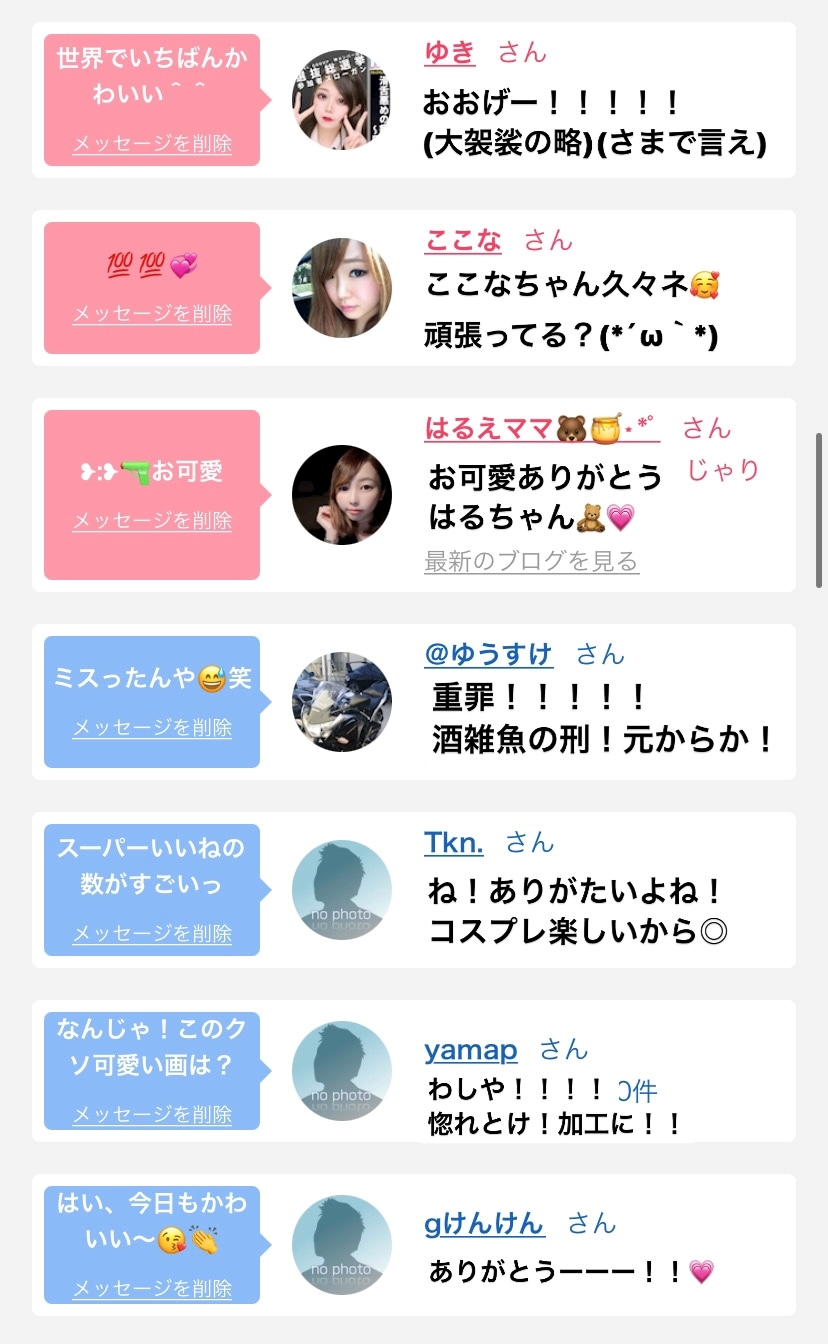Delete the お可愛 message to はるえママ
This screenshot has width=828, height=1344.
(152, 520)
